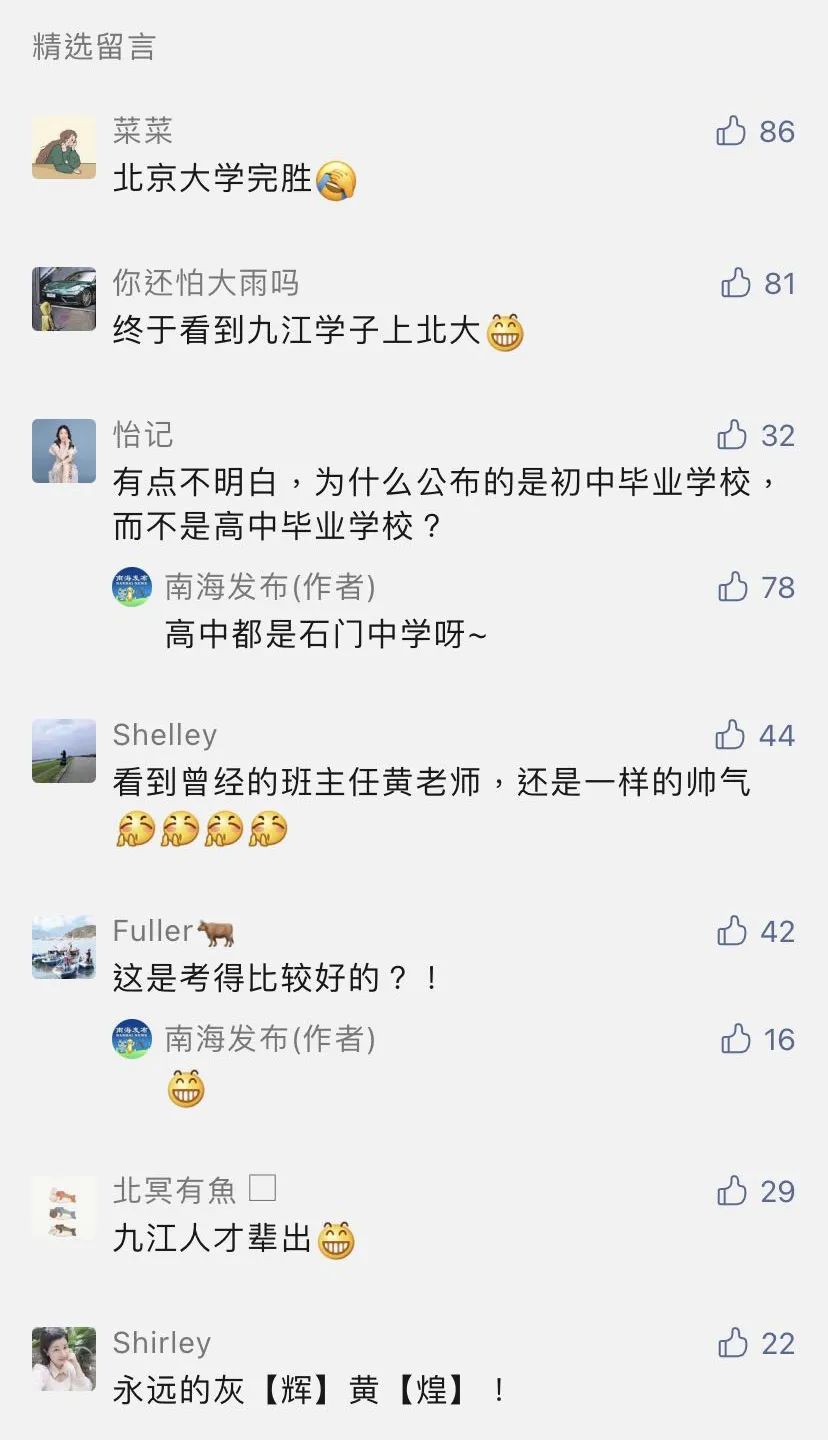This screenshot has height=1440, width=828.
Task: Like Shirley's comment 永远的灰黄
Action: tap(733, 1343)
